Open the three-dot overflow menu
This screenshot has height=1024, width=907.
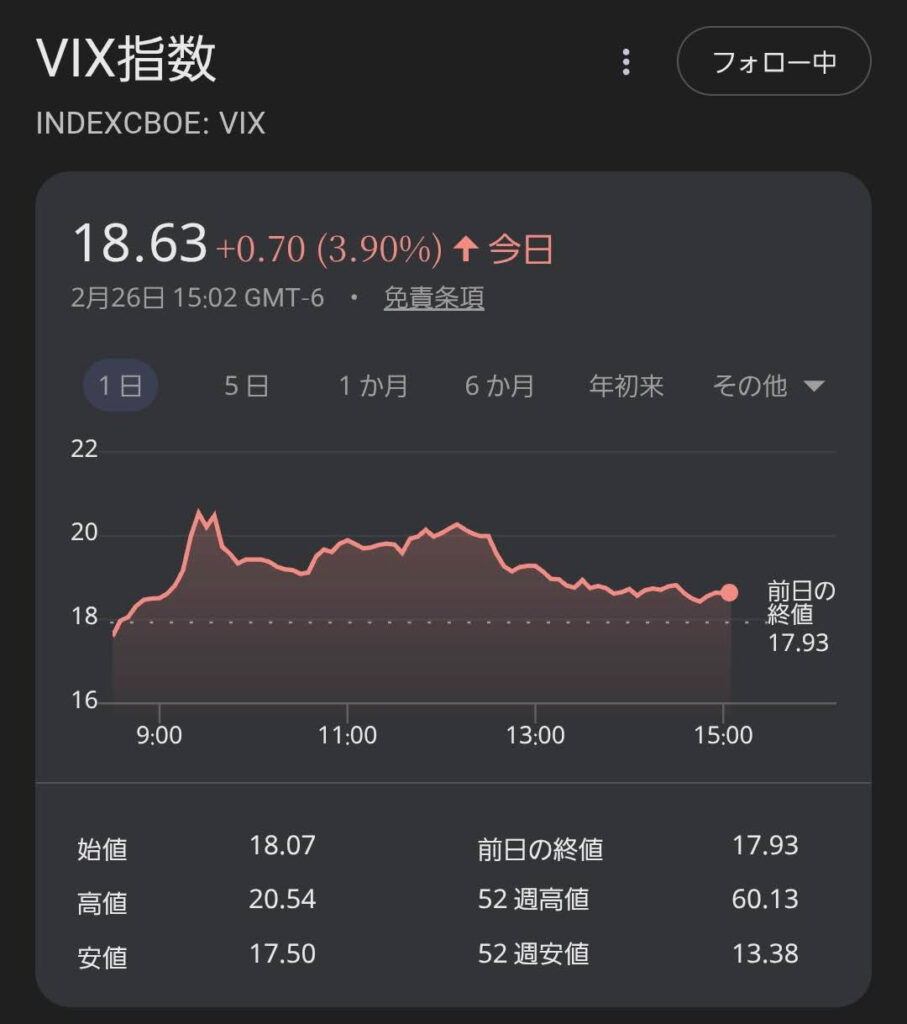click(x=626, y=62)
